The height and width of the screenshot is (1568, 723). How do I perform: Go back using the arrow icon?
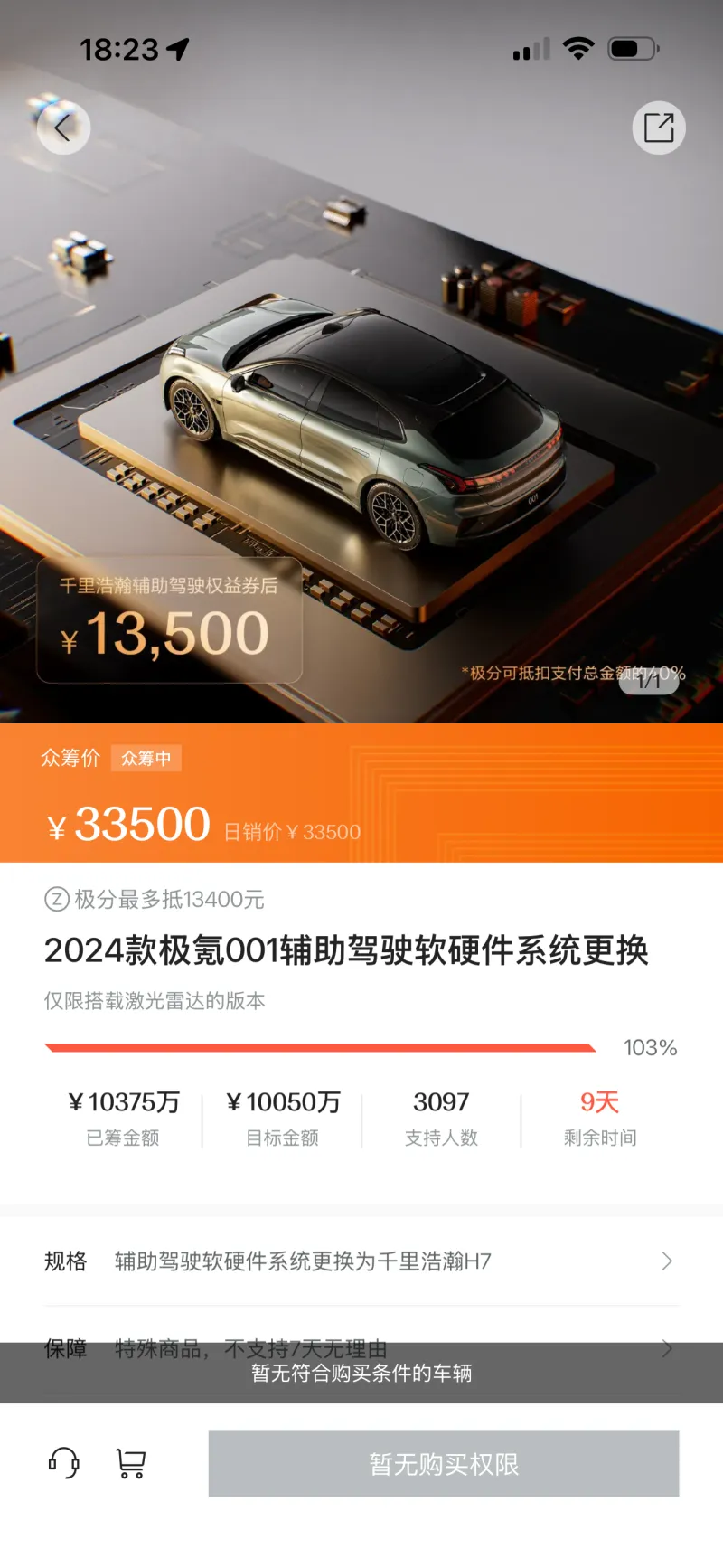pos(62,128)
